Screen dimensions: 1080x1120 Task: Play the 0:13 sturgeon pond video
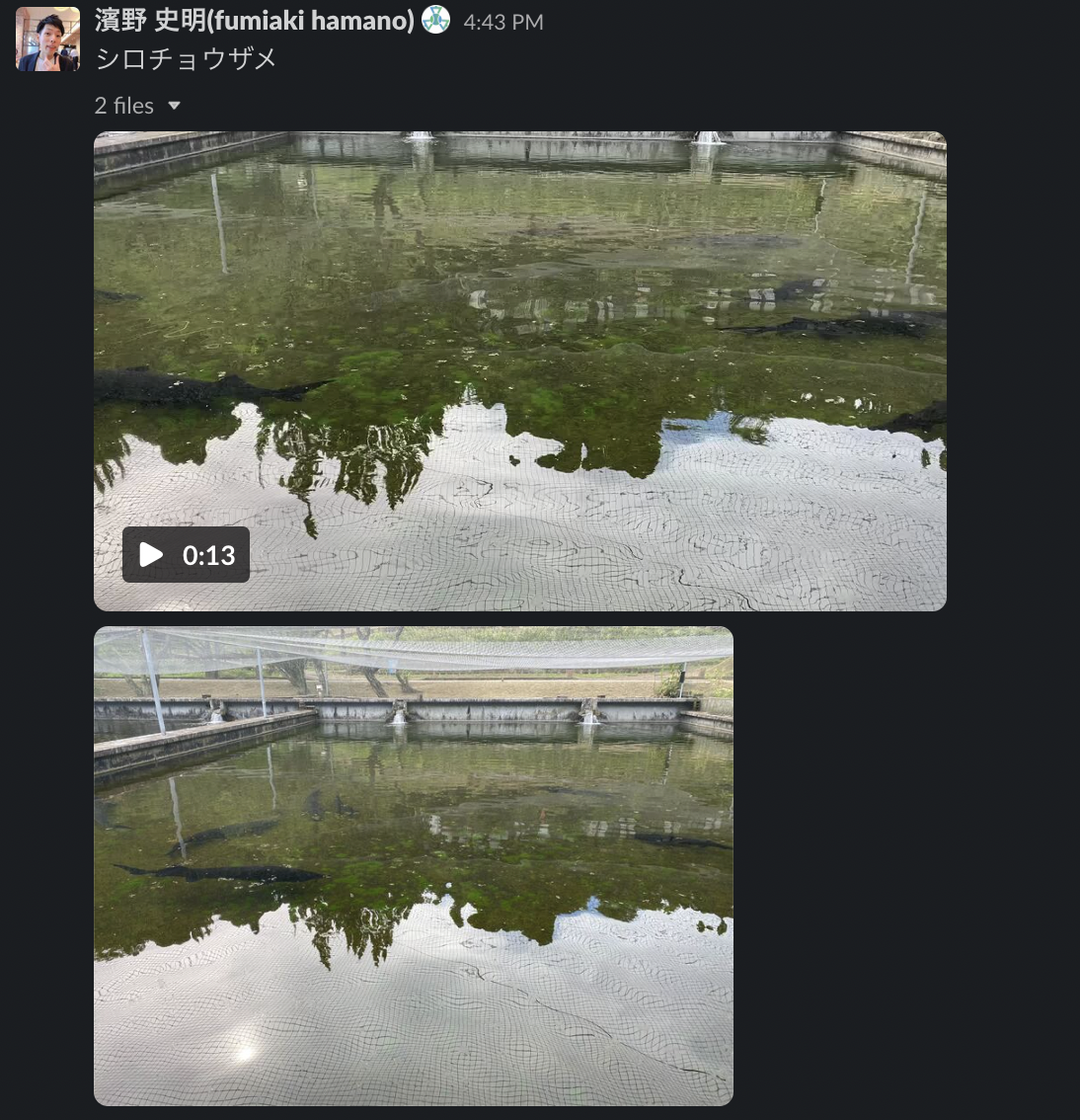click(x=151, y=555)
